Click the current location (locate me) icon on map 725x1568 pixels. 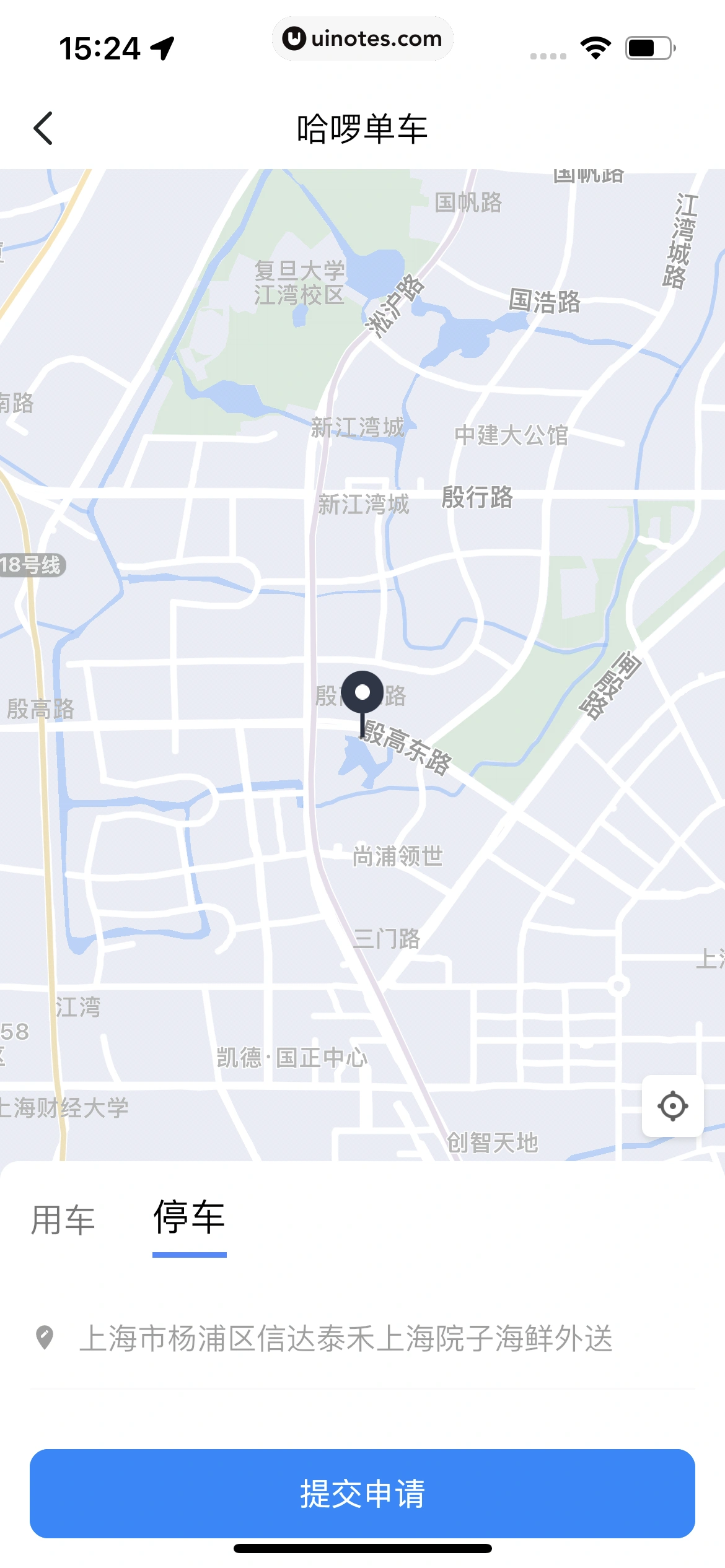coord(673,1107)
